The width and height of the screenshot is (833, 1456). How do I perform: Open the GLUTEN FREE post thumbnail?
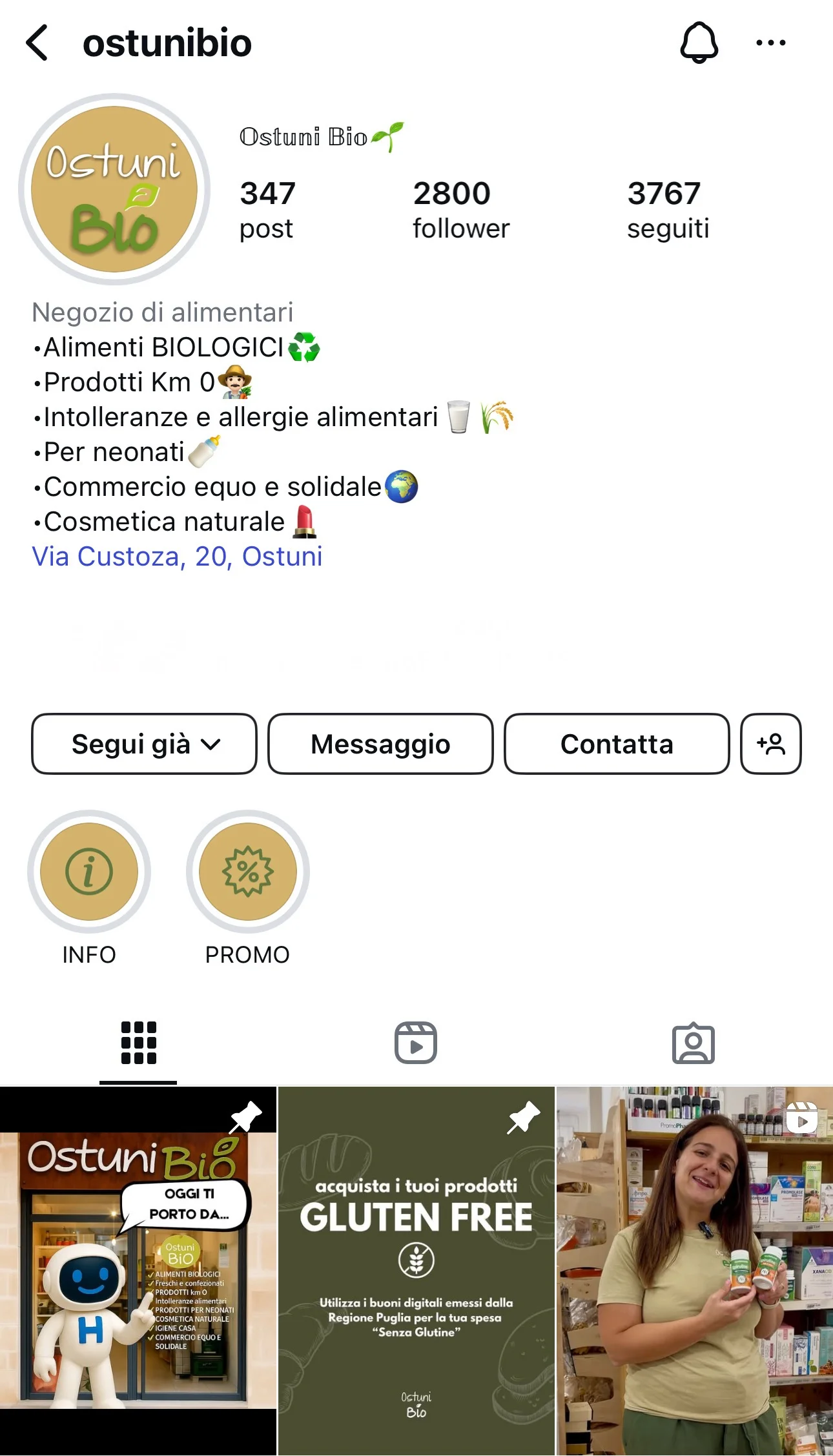click(x=416, y=1266)
